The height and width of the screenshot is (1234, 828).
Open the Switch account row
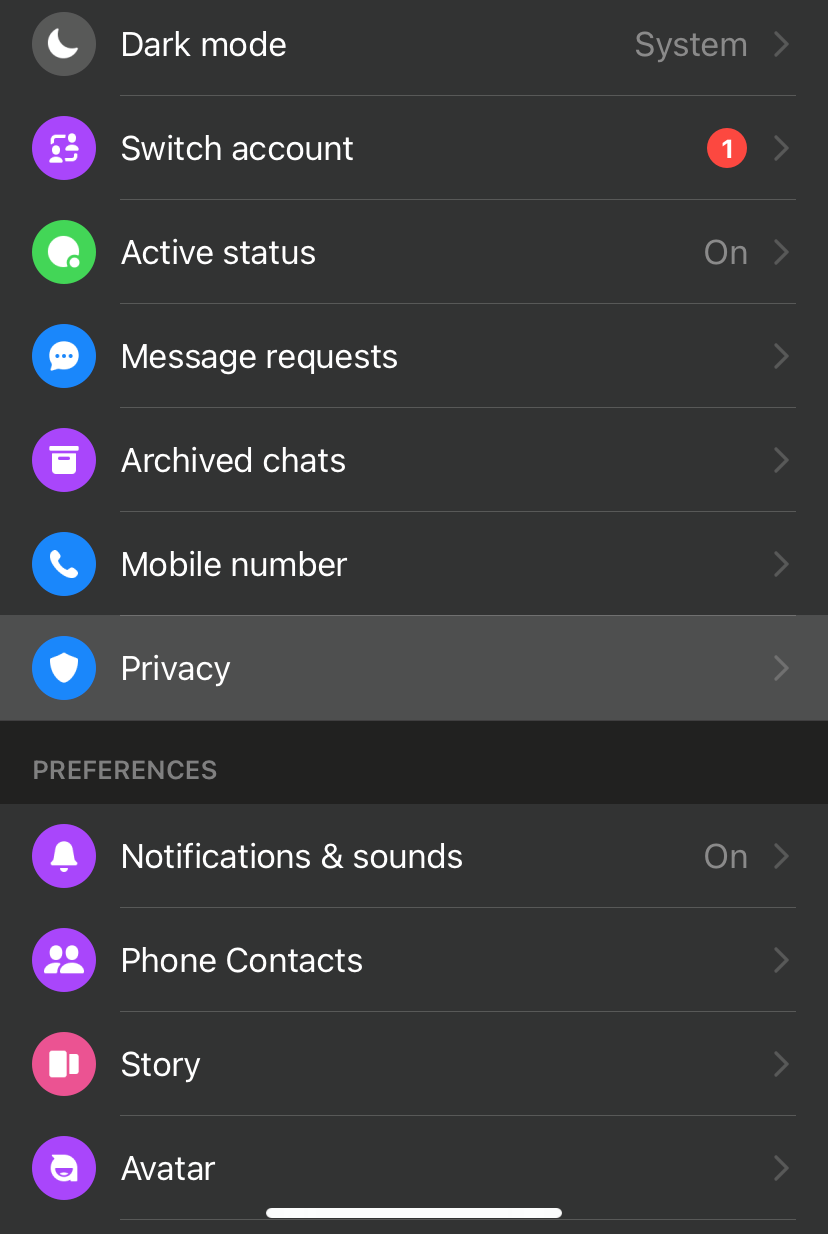(x=414, y=149)
